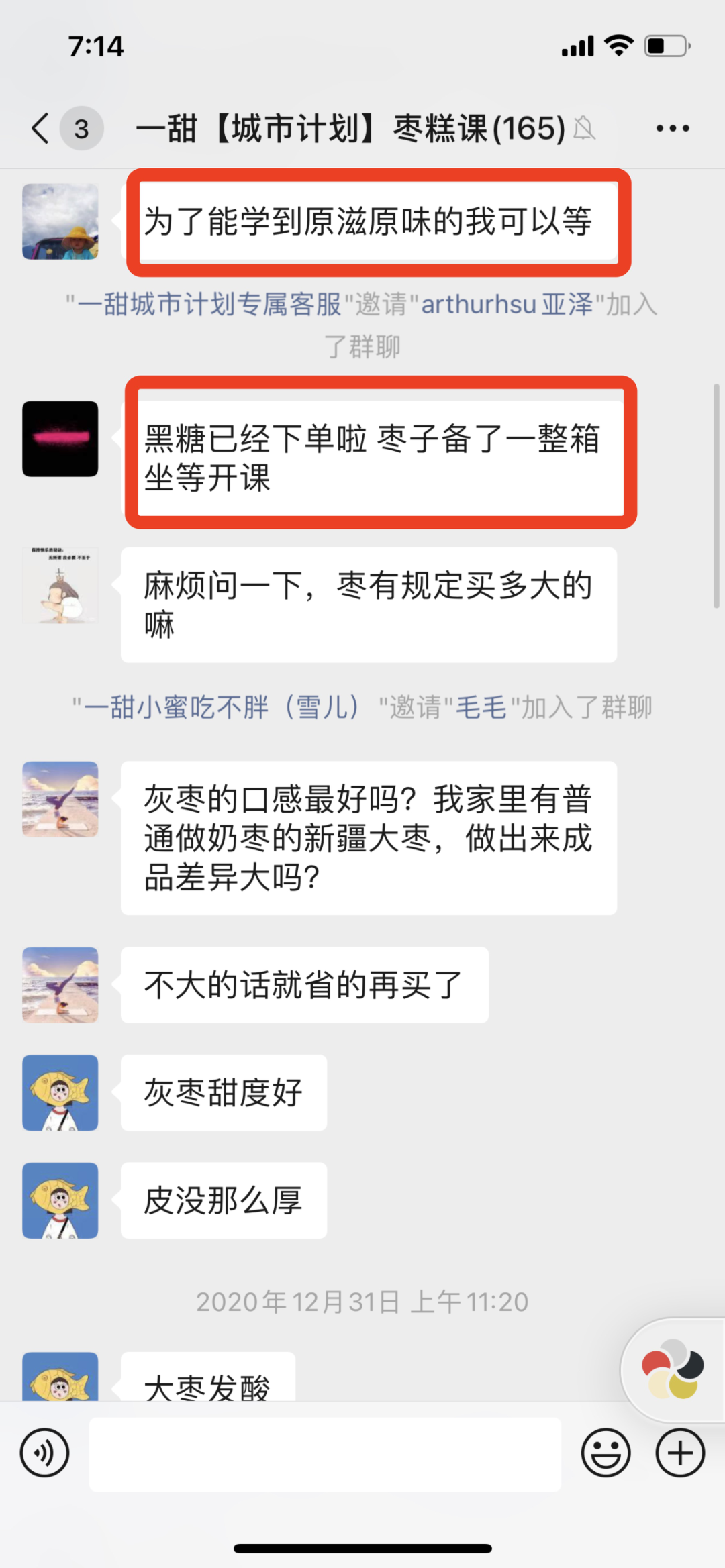View avatar next to 灰枣甜度好 message
The width and height of the screenshot is (725, 1568).
(x=60, y=1092)
